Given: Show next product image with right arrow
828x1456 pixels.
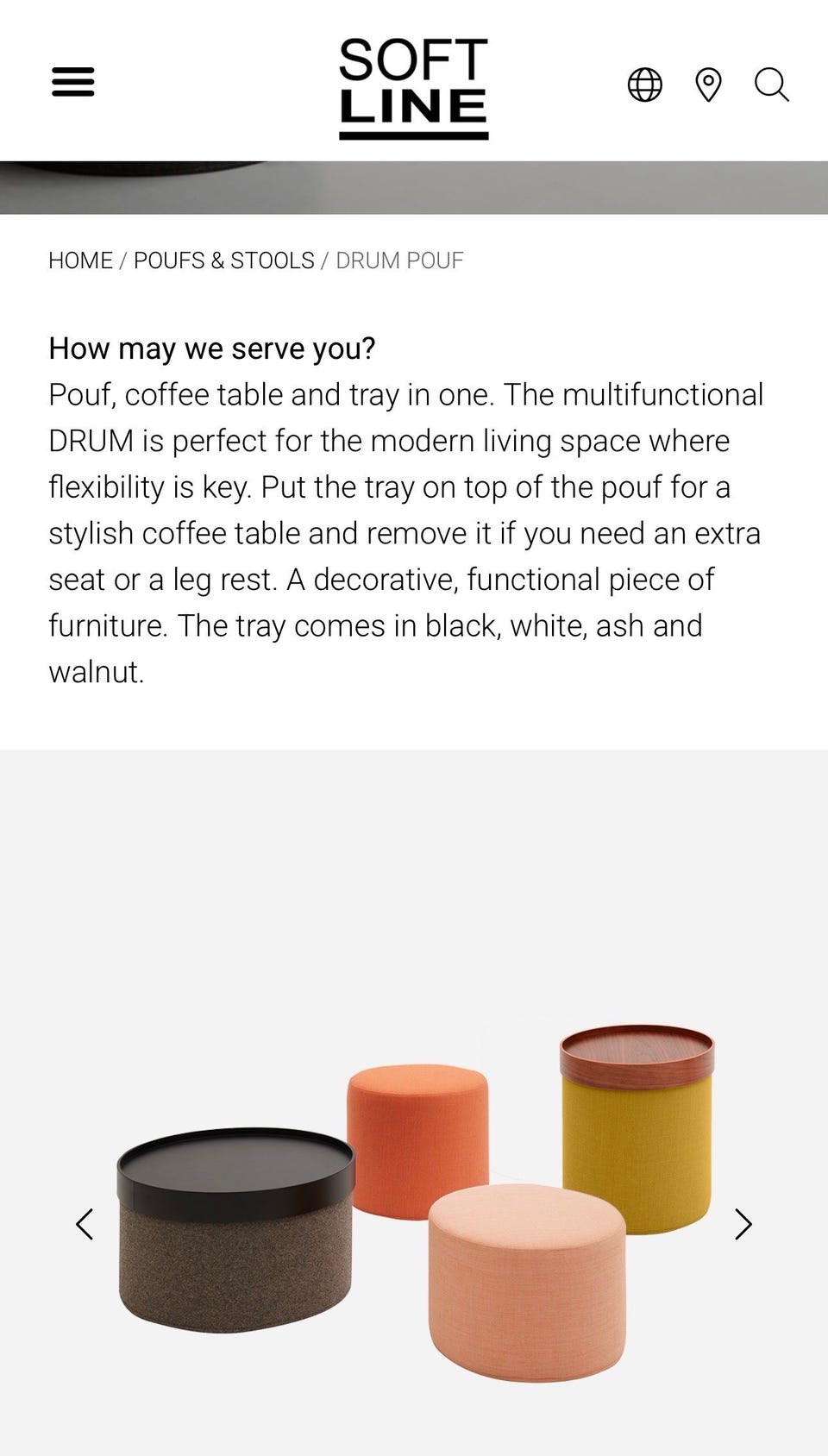Looking at the screenshot, I should tap(743, 1224).
